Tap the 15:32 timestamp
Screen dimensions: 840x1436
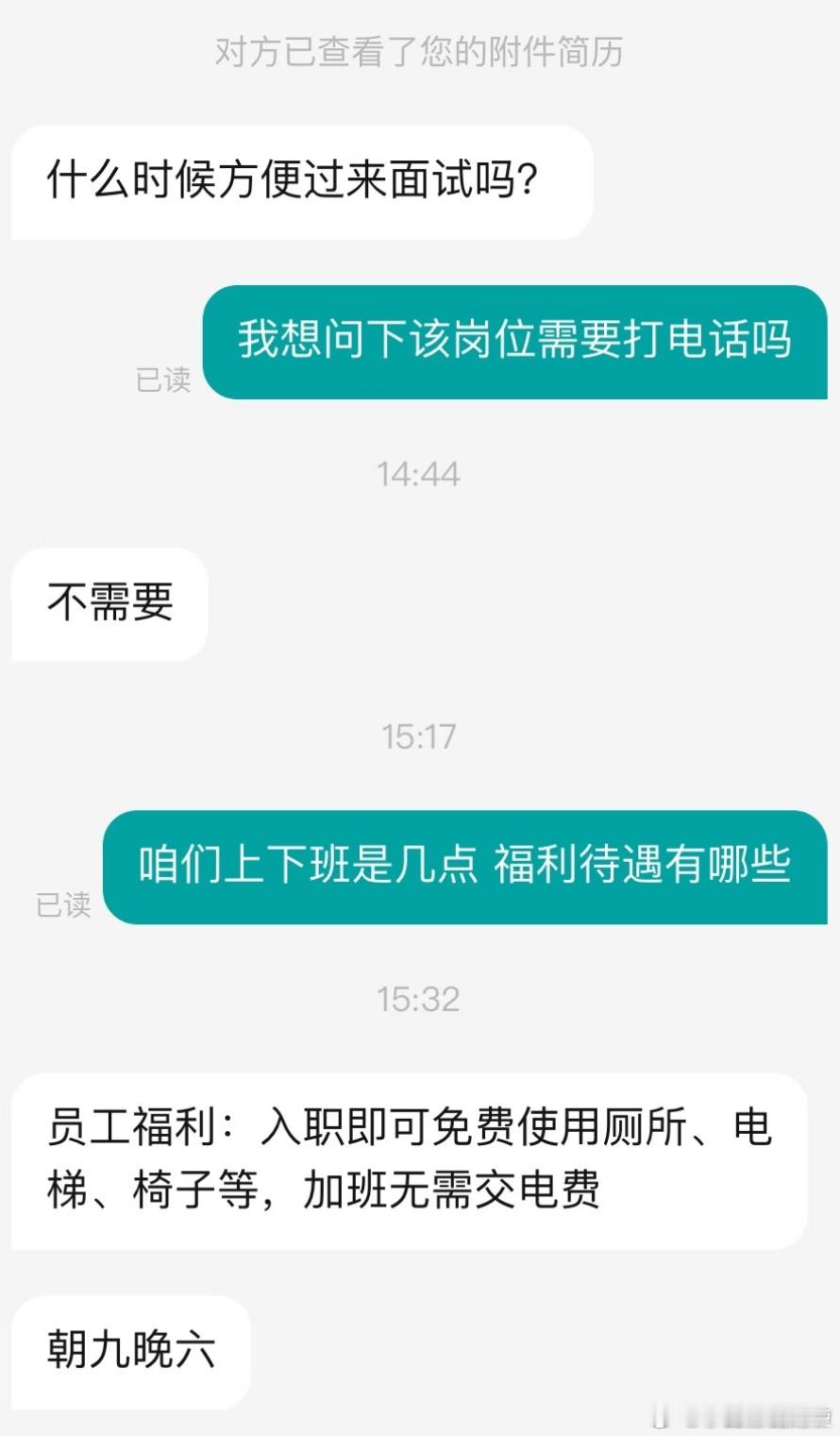(x=418, y=999)
